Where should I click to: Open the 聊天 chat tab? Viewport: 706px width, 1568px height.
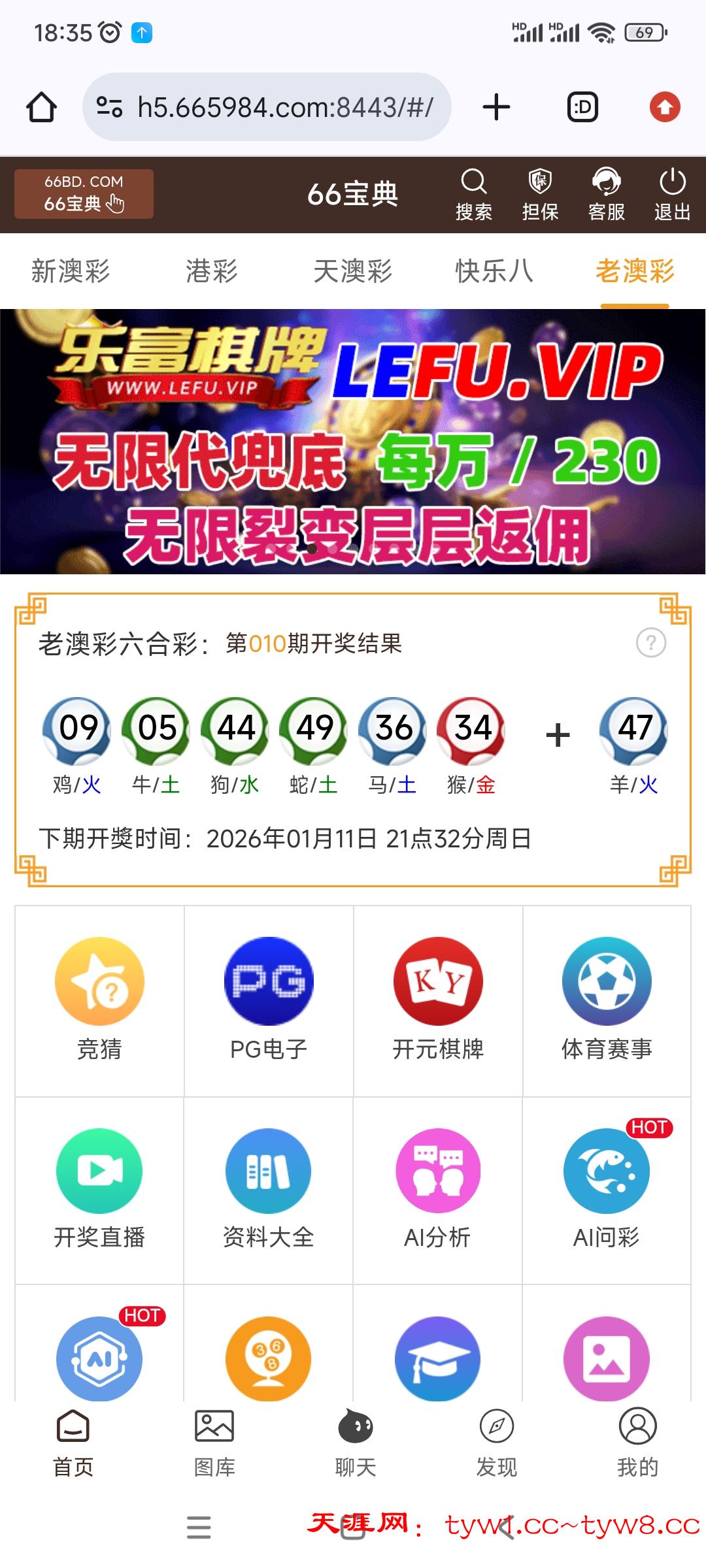pyautogui.click(x=355, y=1443)
